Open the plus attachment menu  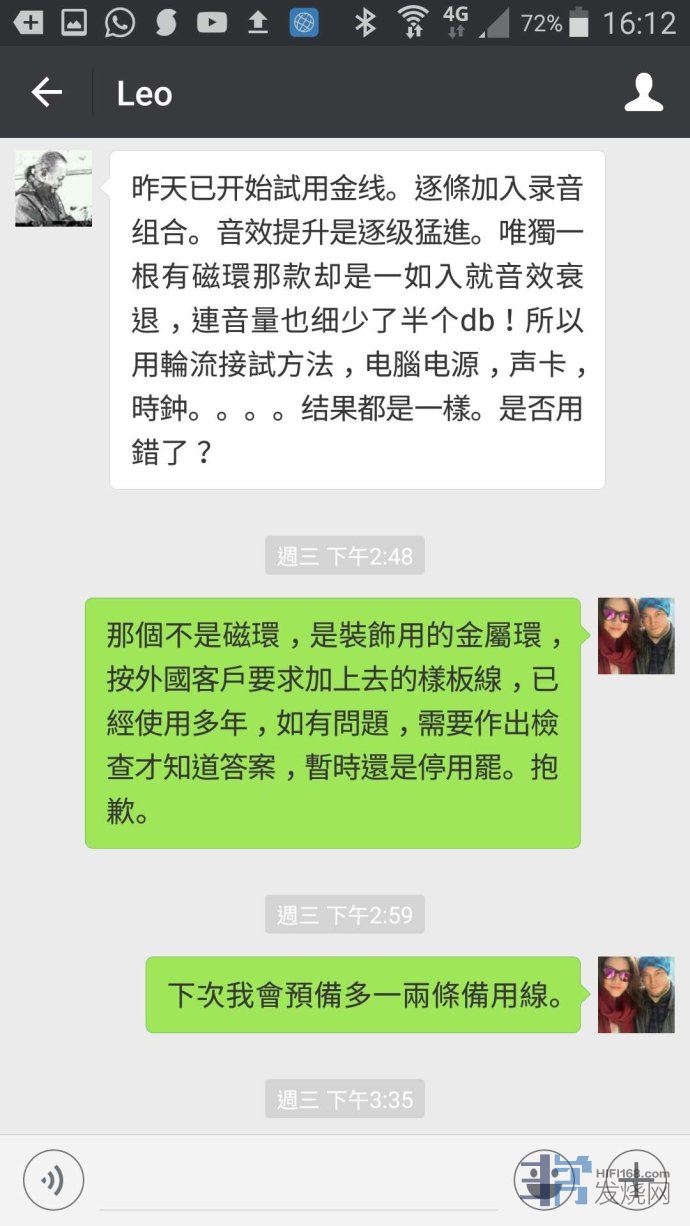coord(638,1180)
